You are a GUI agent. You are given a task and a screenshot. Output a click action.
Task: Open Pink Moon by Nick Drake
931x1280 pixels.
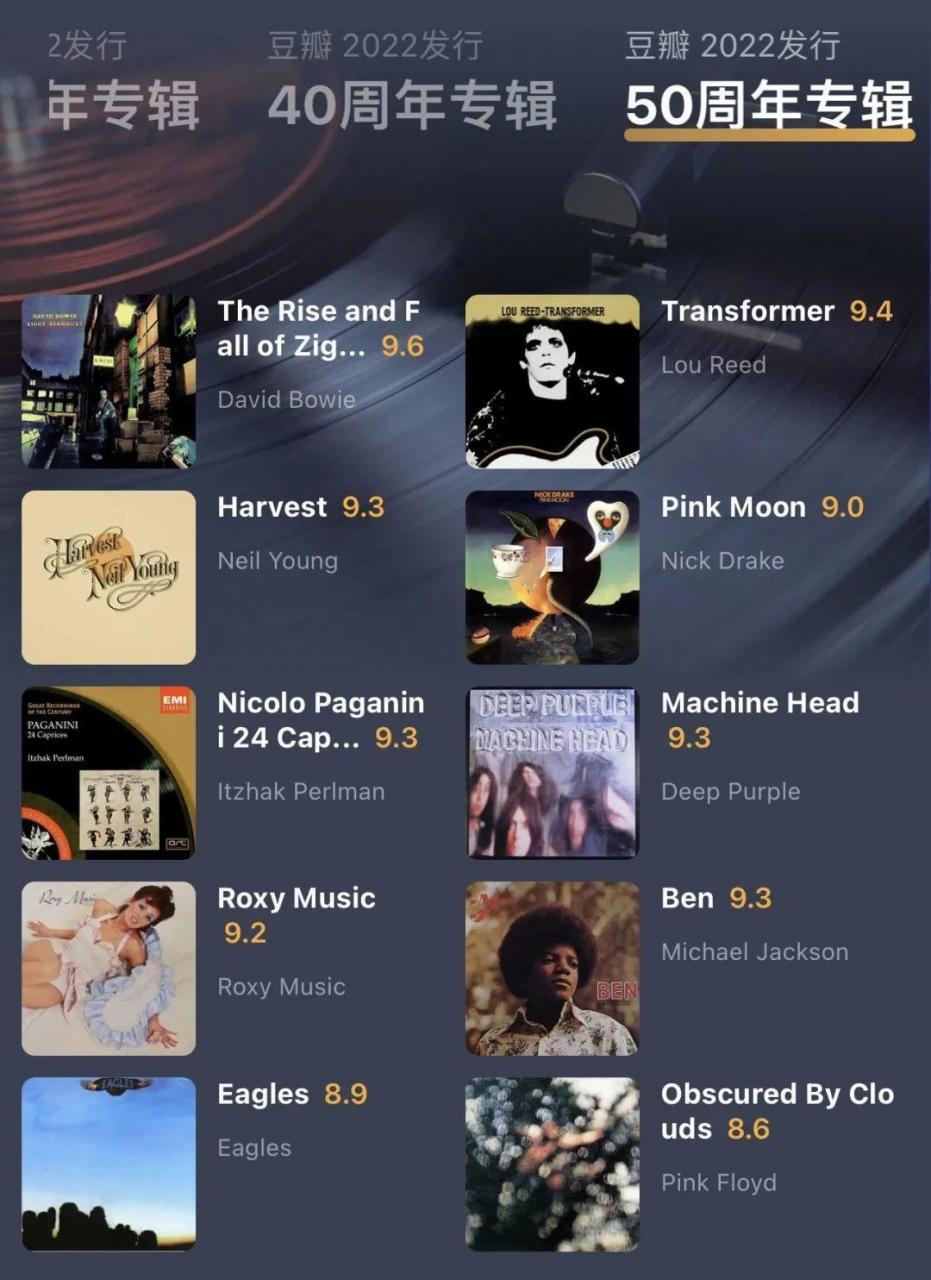pyautogui.click(x=552, y=577)
